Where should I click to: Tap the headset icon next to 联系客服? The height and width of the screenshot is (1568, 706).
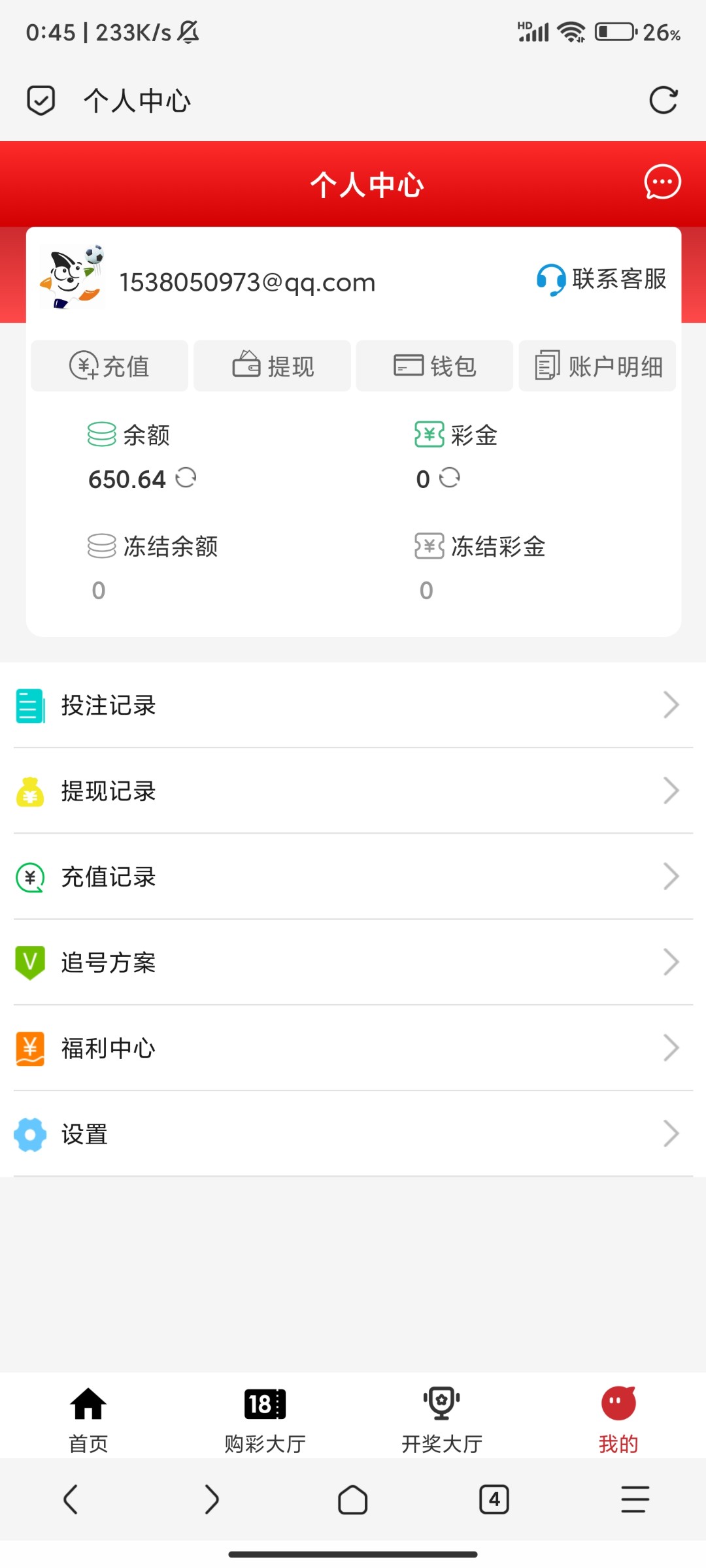coord(550,280)
